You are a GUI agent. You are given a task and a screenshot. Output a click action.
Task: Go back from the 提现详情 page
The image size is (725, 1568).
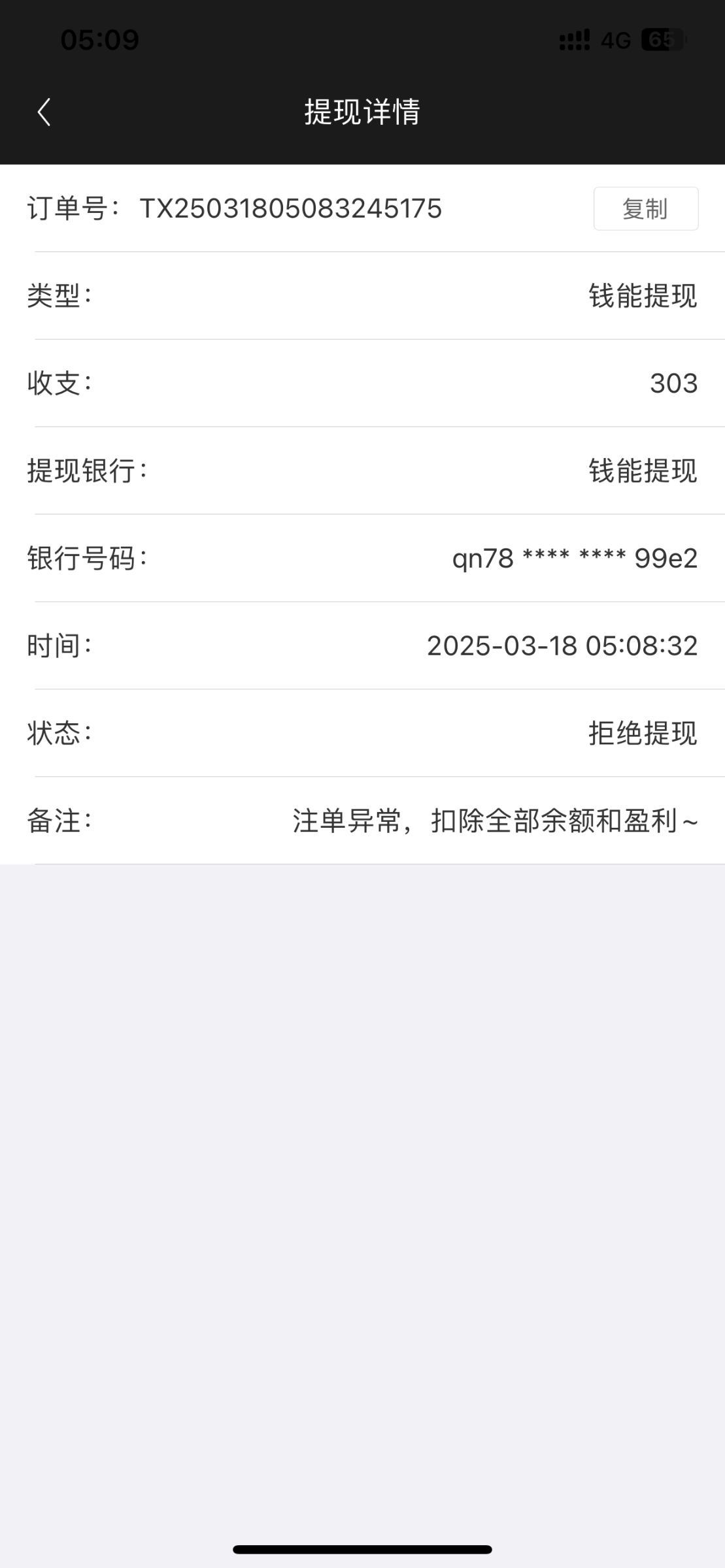point(44,112)
